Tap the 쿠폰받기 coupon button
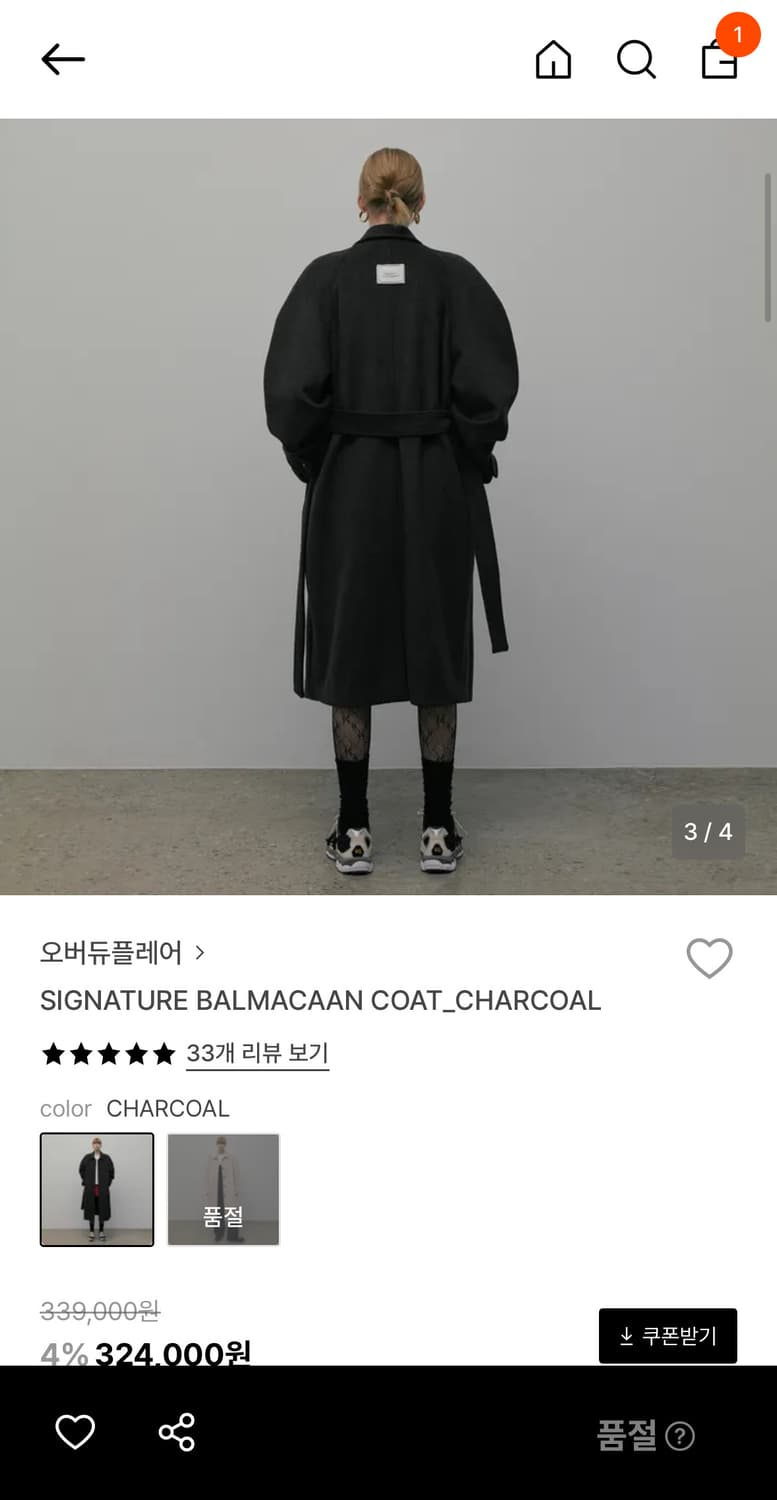Viewport: 777px width, 1500px height. click(667, 1335)
